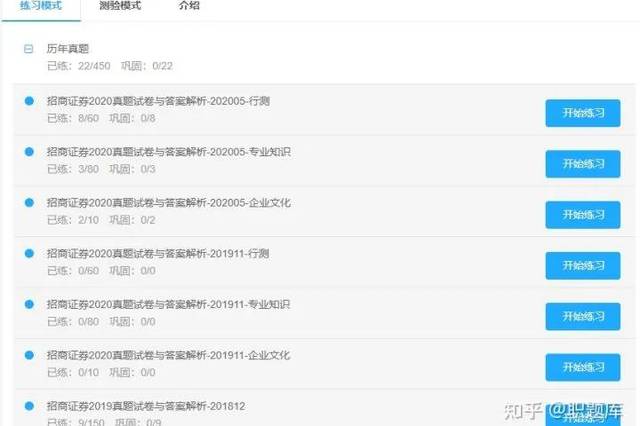Open the 介绍 tab

coord(188,7)
